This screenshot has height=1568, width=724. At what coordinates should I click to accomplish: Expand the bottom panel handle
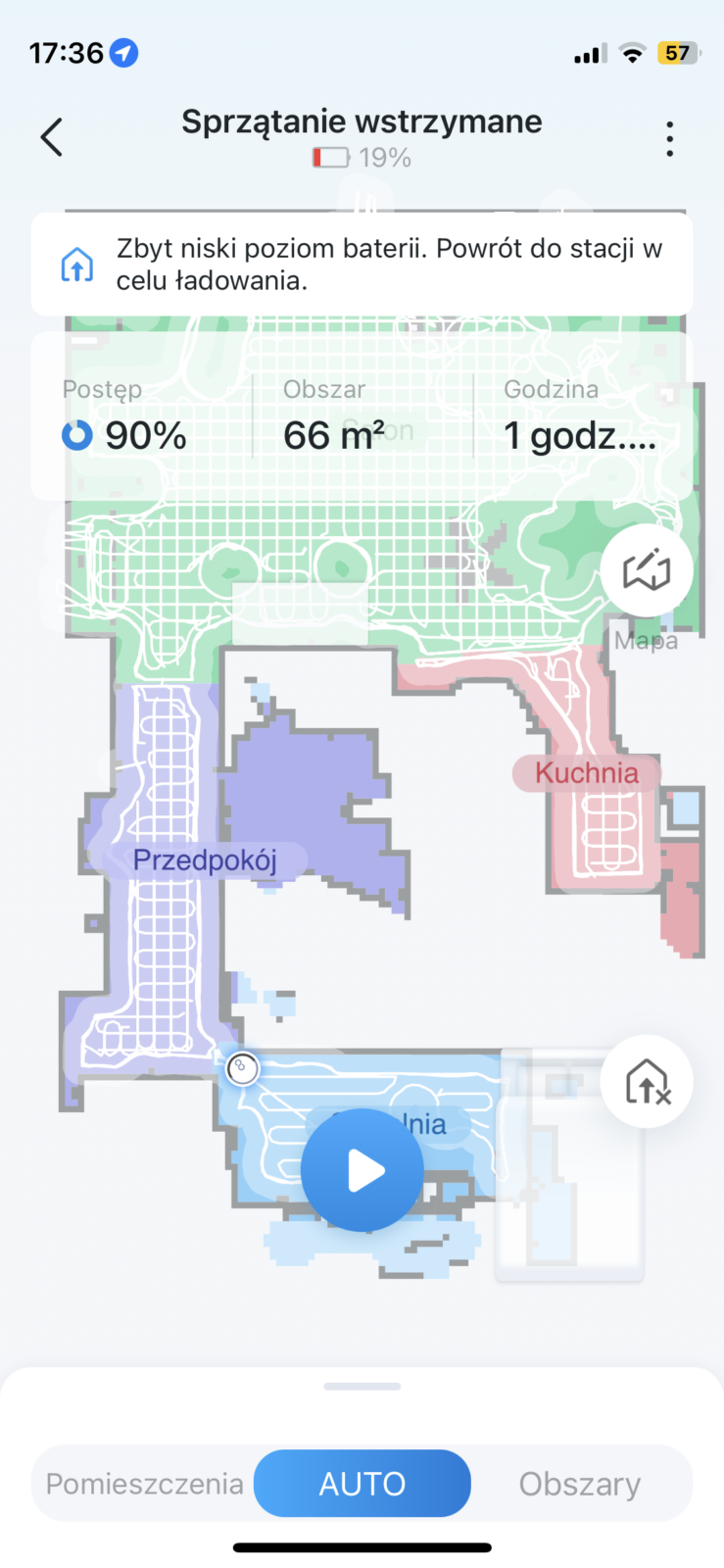[362, 1387]
